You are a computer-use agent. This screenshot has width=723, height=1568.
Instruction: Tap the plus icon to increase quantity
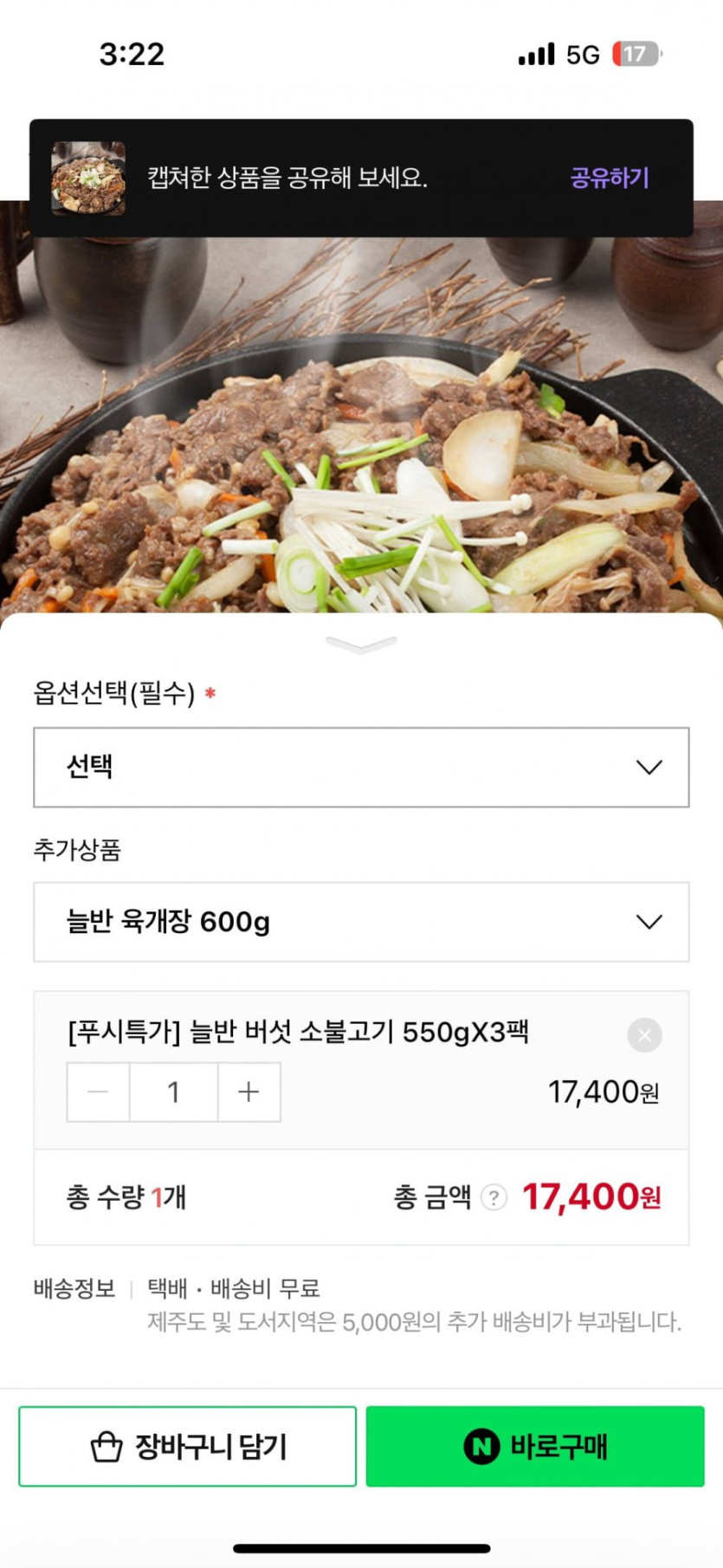[249, 1092]
